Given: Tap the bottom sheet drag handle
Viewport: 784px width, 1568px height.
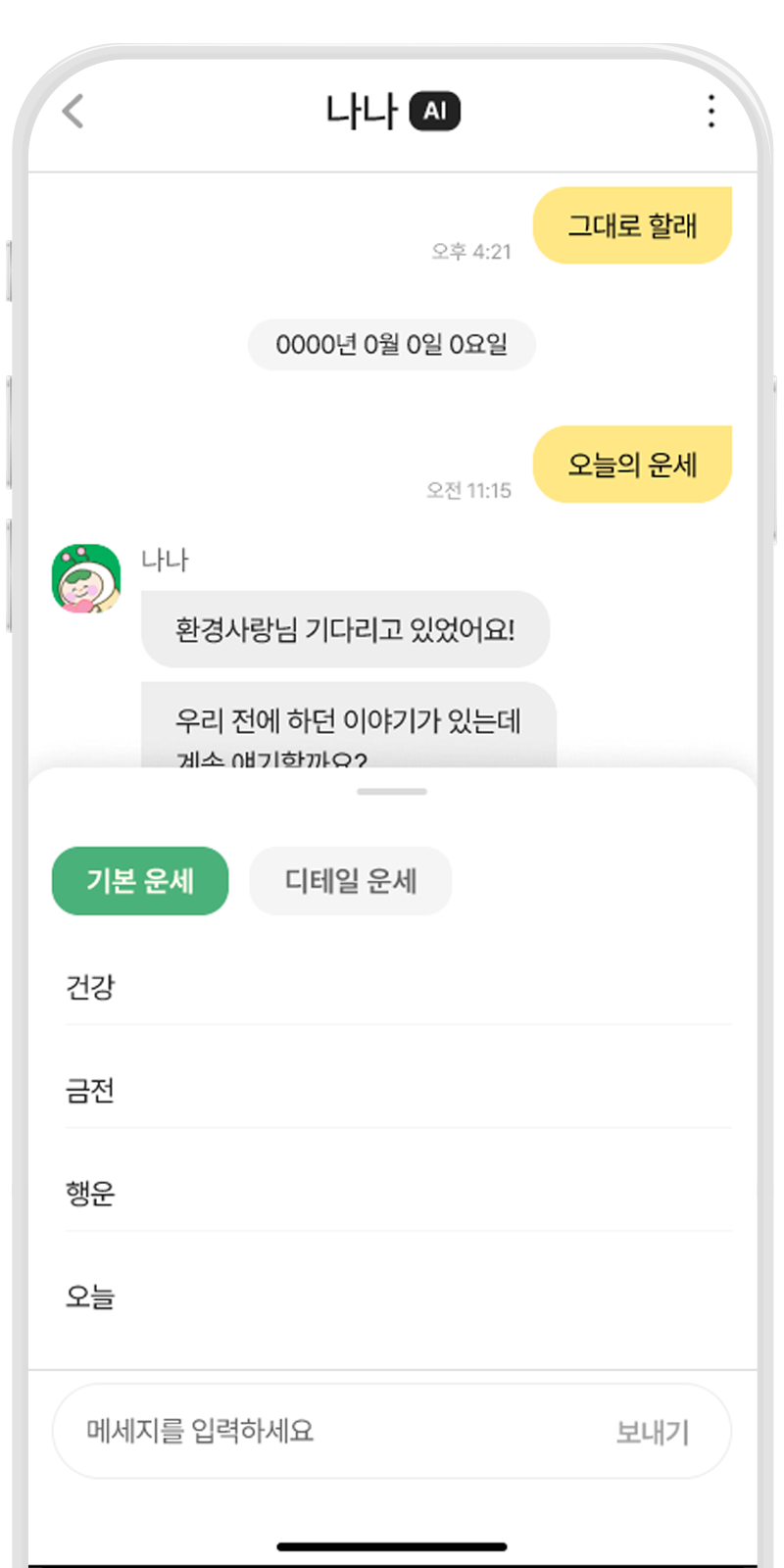Looking at the screenshot, I should [x=392, y=791].
